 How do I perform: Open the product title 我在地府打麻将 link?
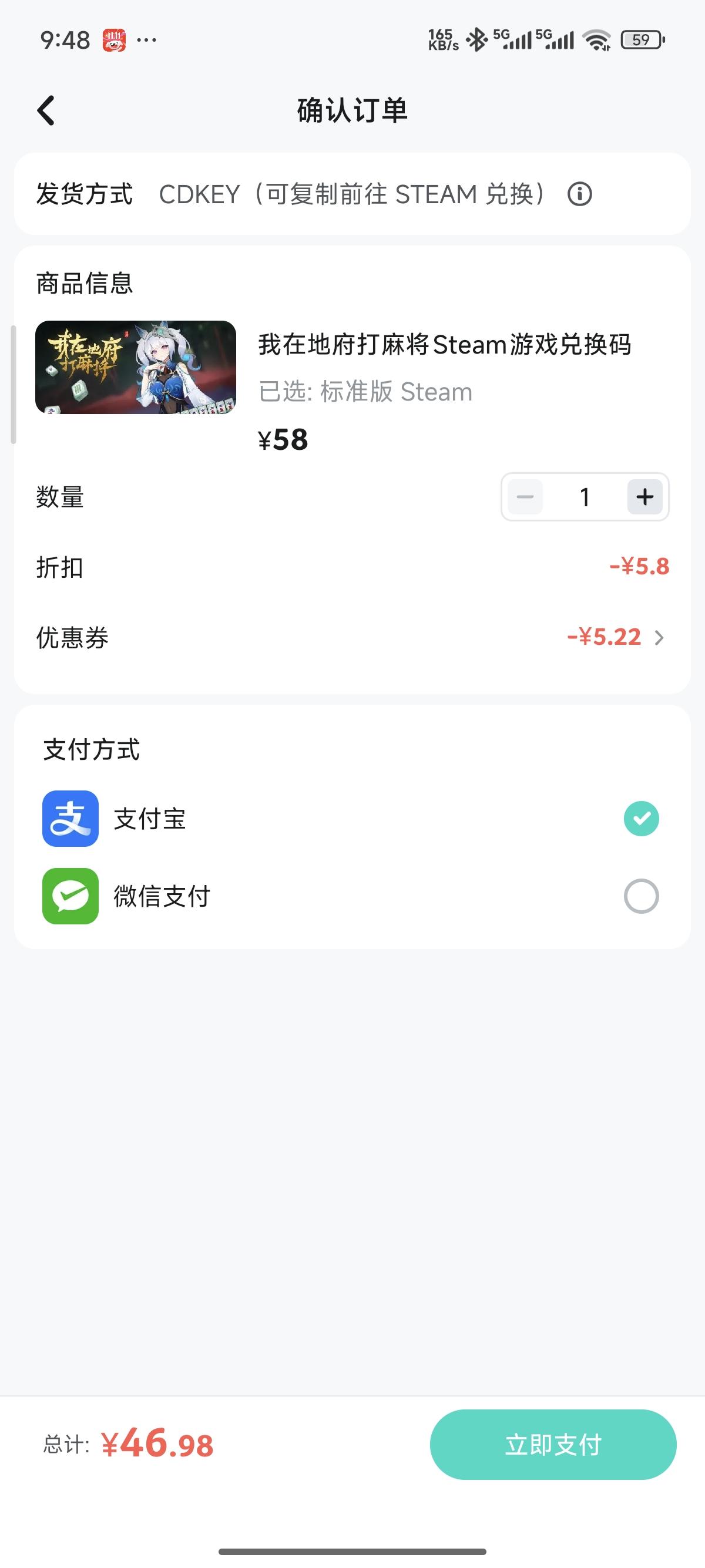point(445,345)
